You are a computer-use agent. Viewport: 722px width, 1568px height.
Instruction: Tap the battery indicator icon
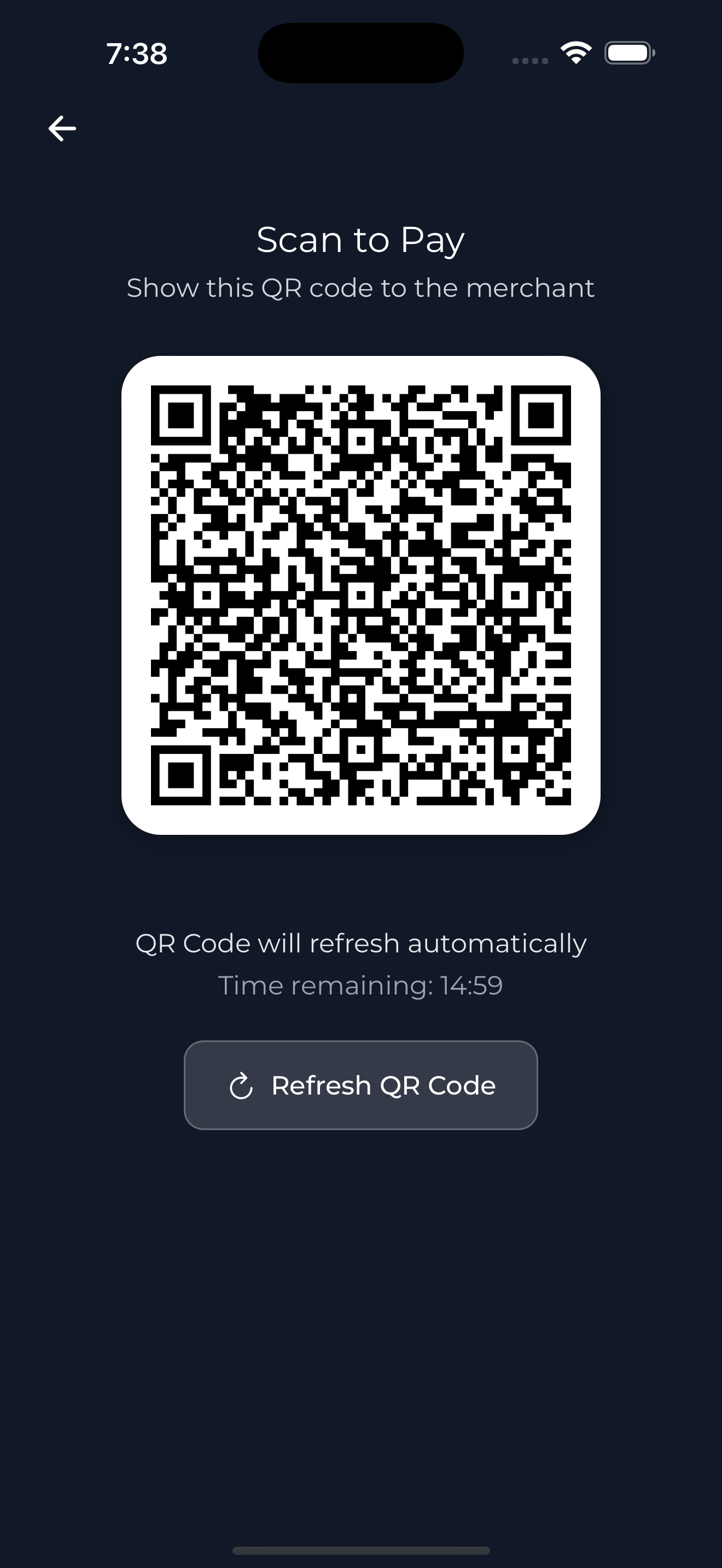[x=628, y=53]
